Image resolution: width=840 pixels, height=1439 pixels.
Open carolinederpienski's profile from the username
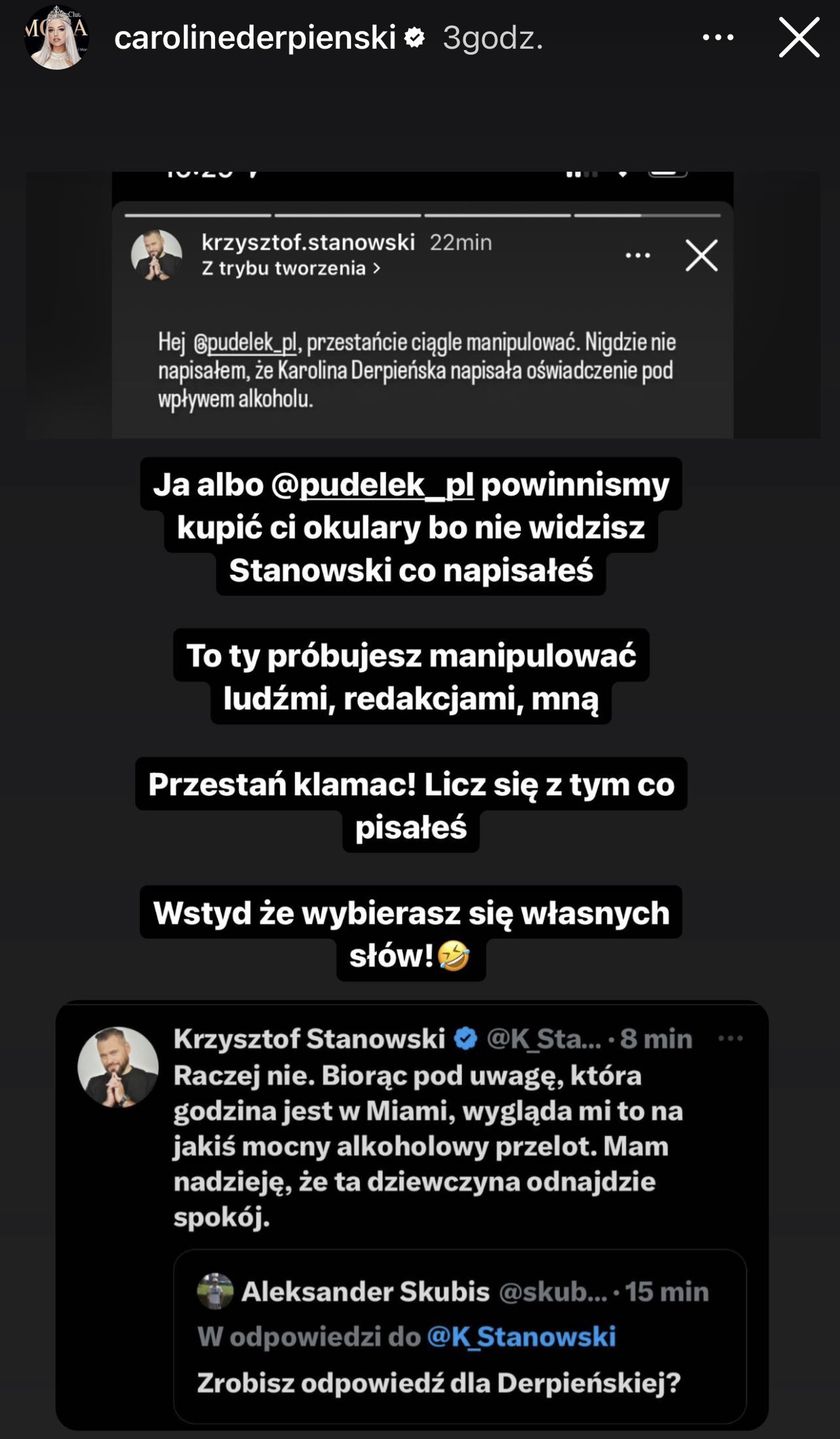click(x=255, y=38)
